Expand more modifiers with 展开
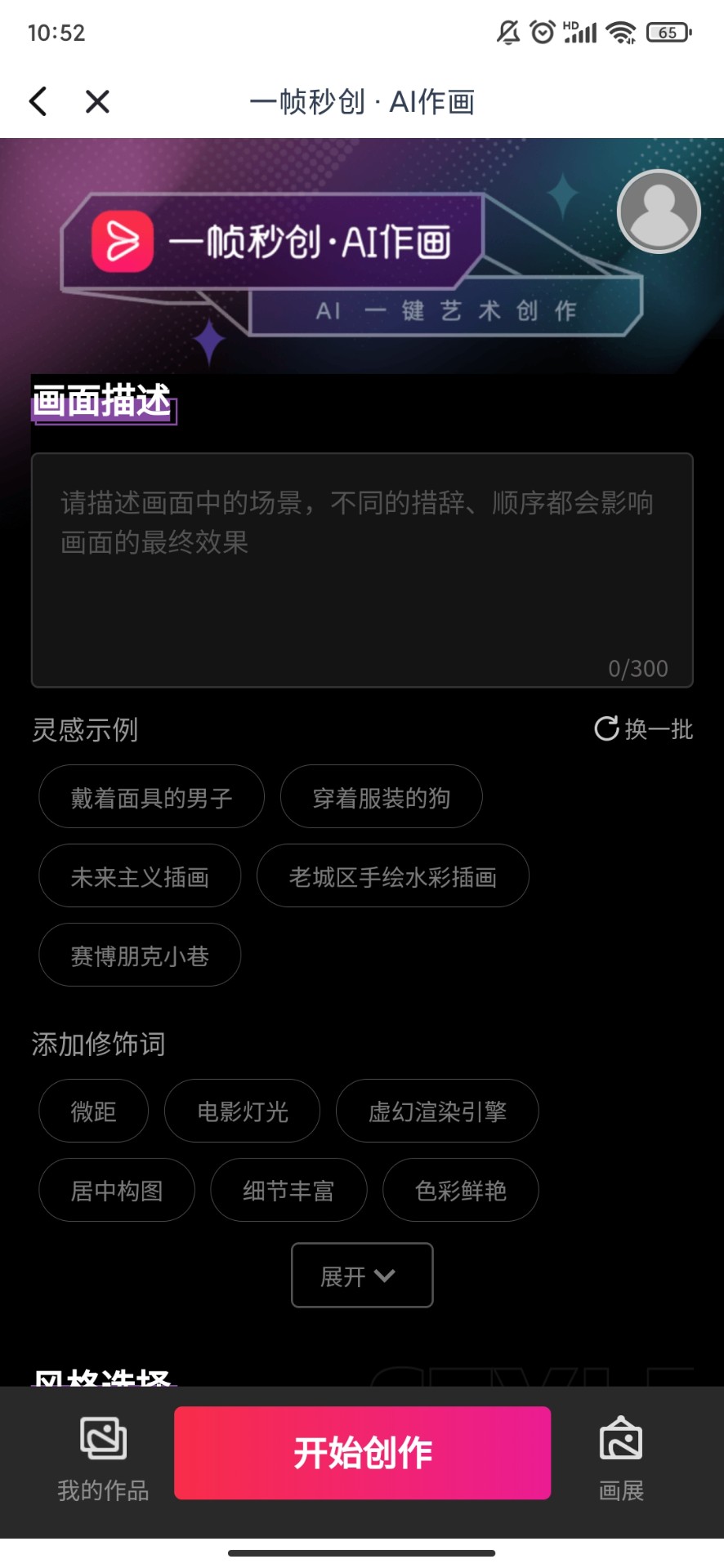724x1568 pixels. click(x=362, y=1275)
